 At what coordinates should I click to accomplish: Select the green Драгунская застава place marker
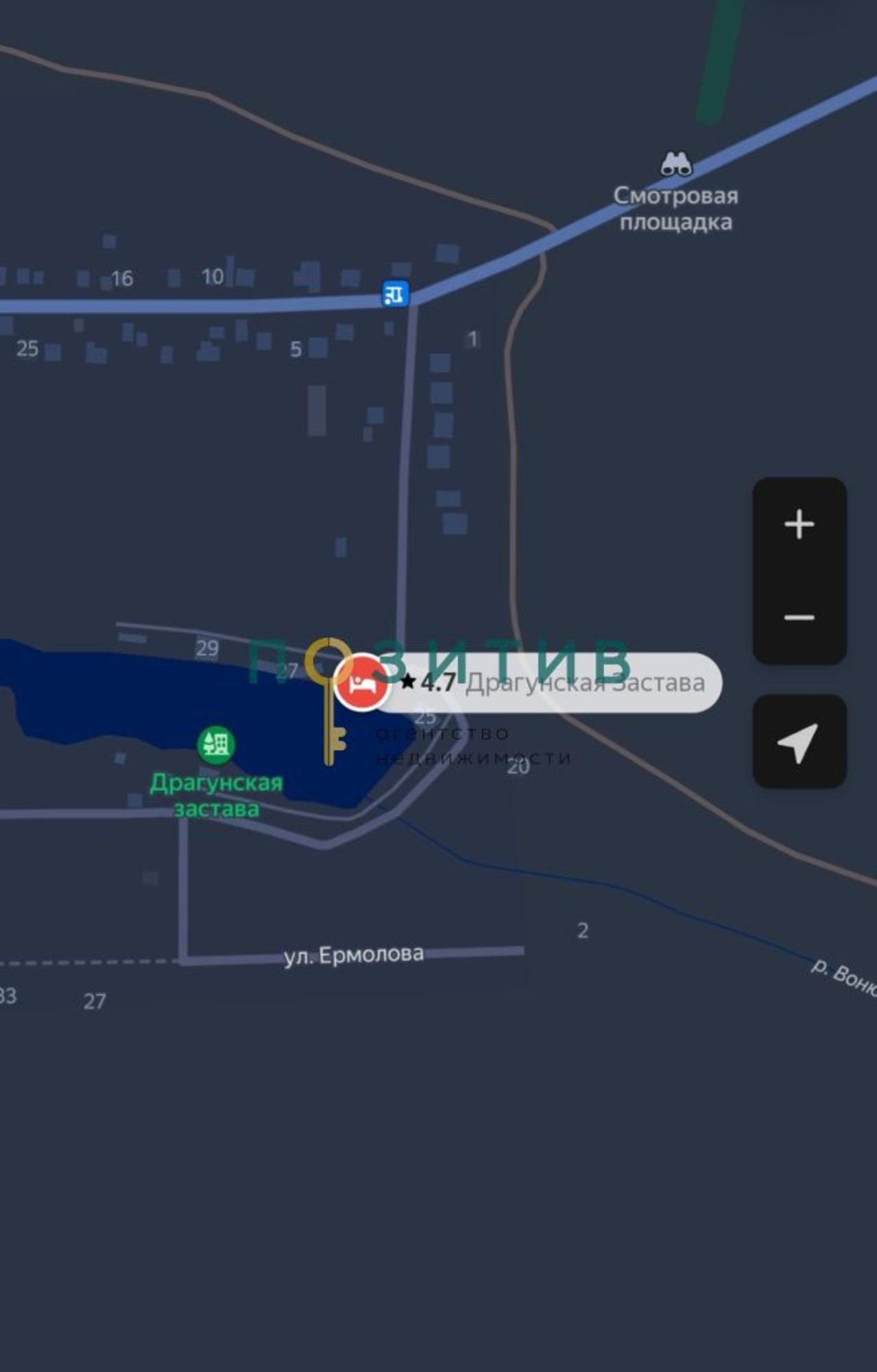pyautogui.click(x=216, y=745)
